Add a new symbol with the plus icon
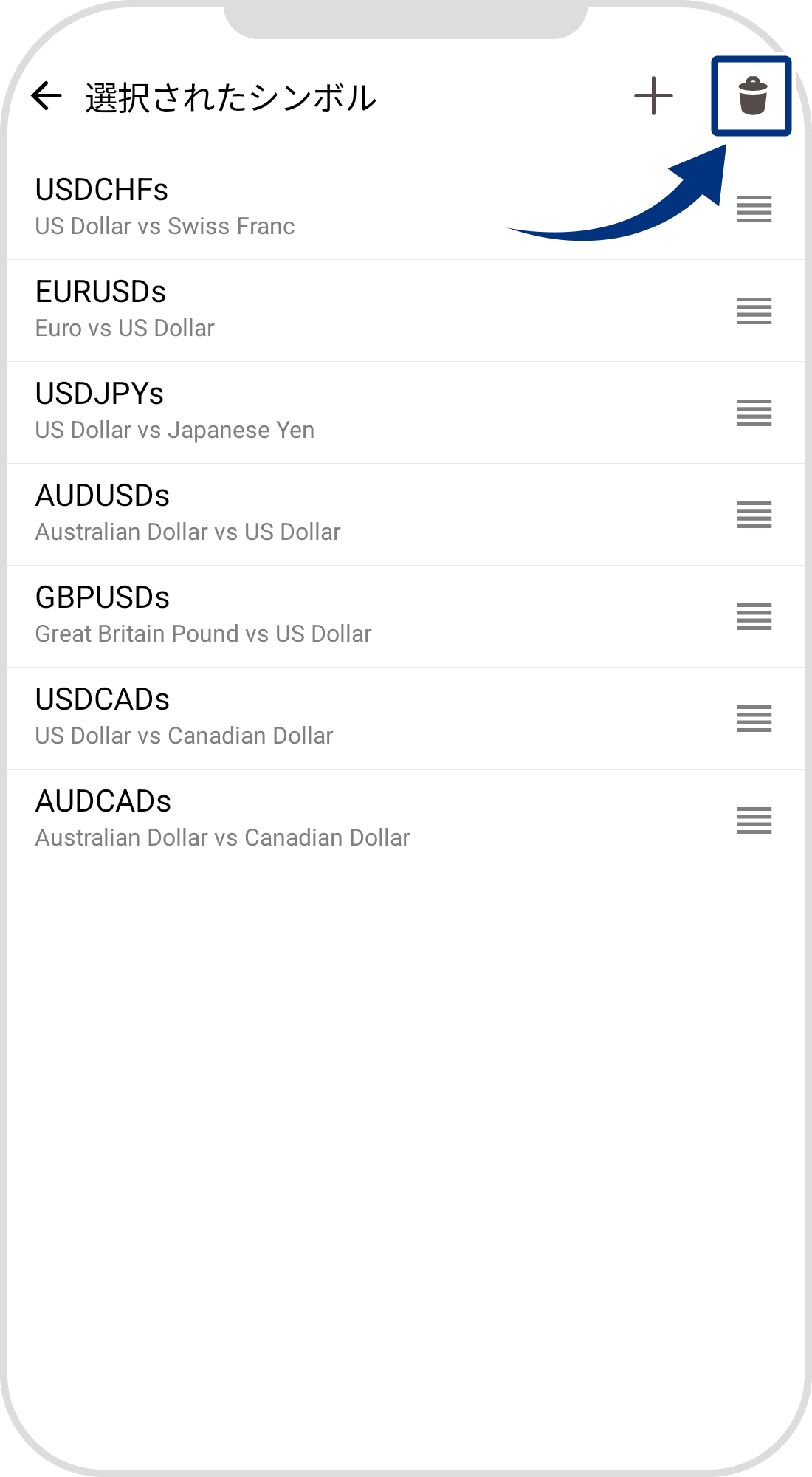This screenshot has height=1477, width=812. coord(653,97)
